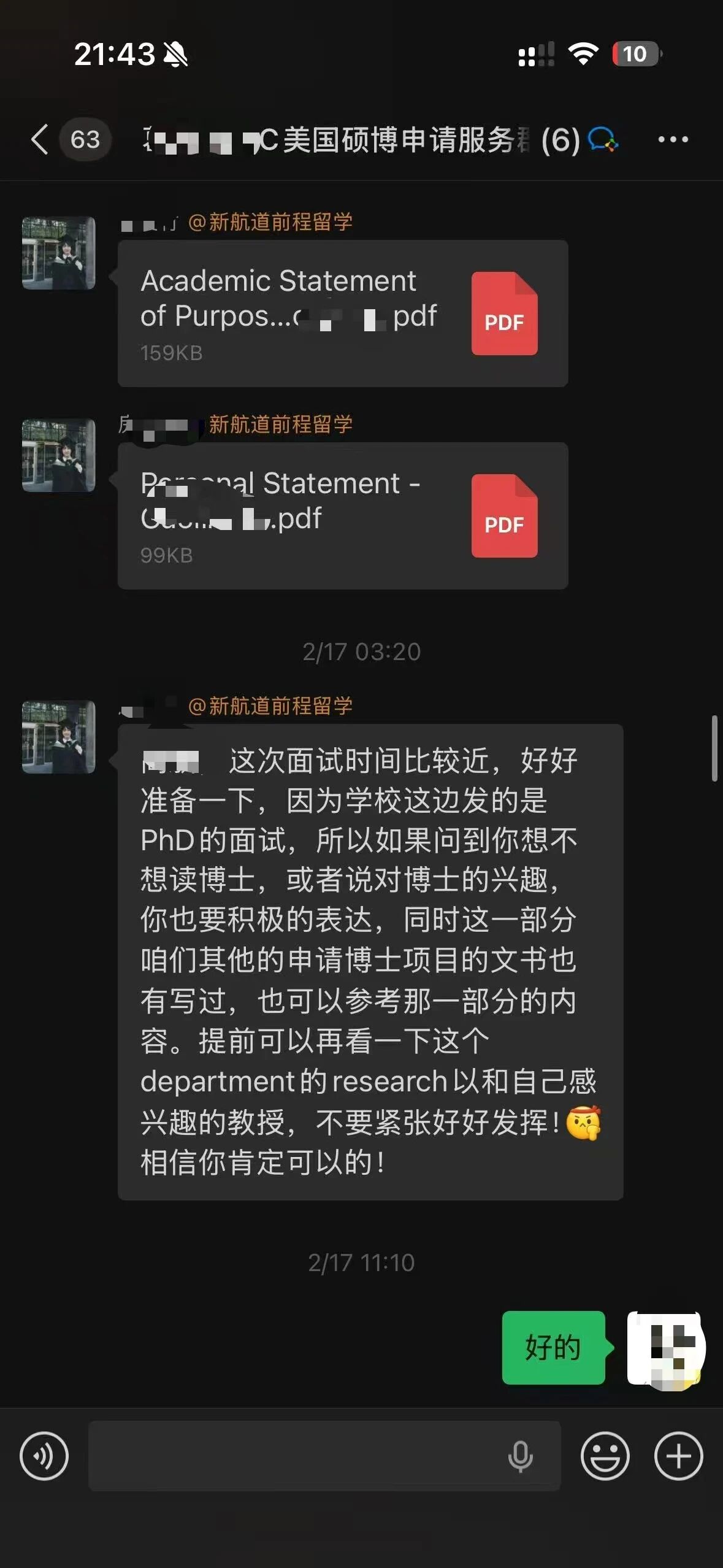Viewport: 723px width, 1568px height.
Task: Open the plus attachments menu
Action: [678, 1456]
